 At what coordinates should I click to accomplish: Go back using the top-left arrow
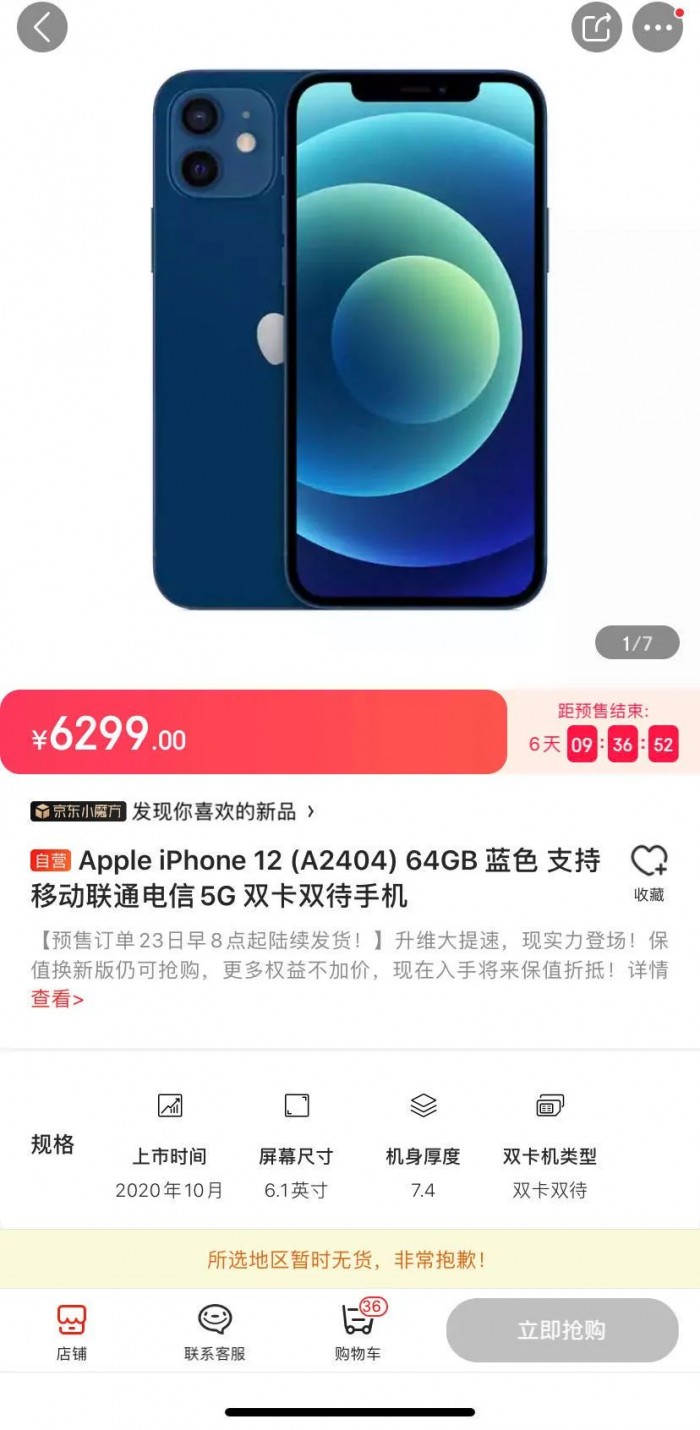coord(42,28)
